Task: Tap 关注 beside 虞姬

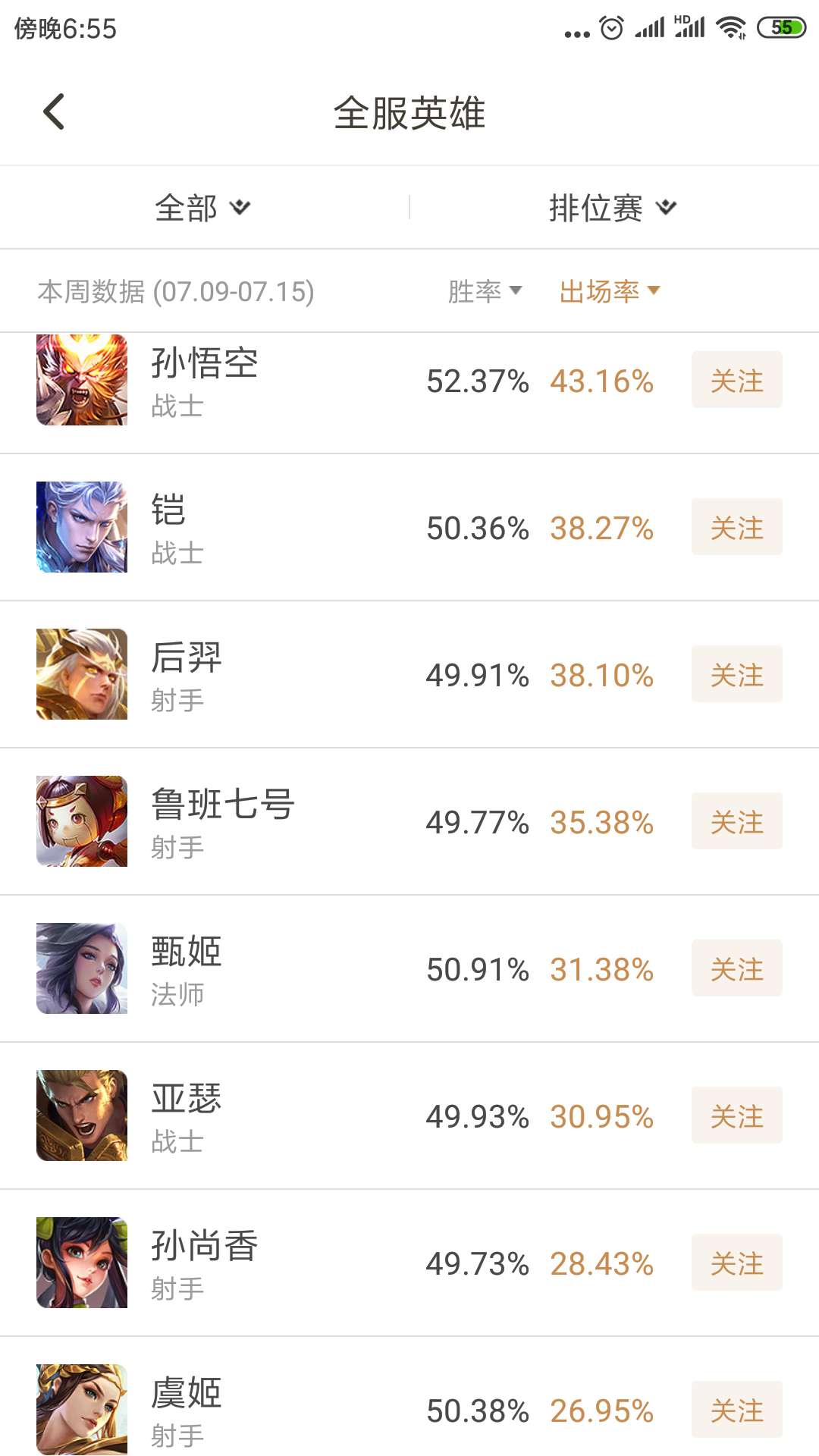Action: [736, 1410]
